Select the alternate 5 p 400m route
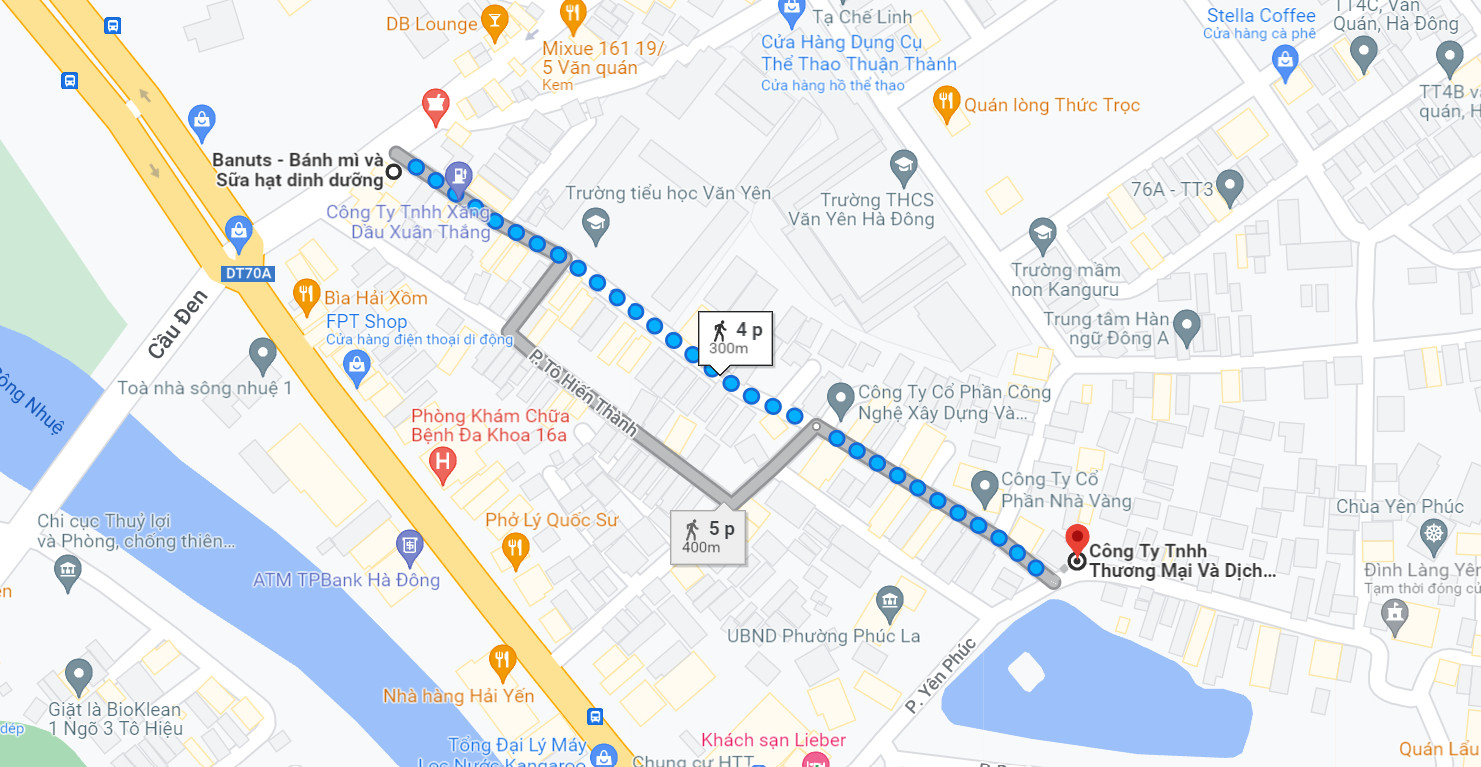This screenshot has height=767, width=1481. [708, 538]
